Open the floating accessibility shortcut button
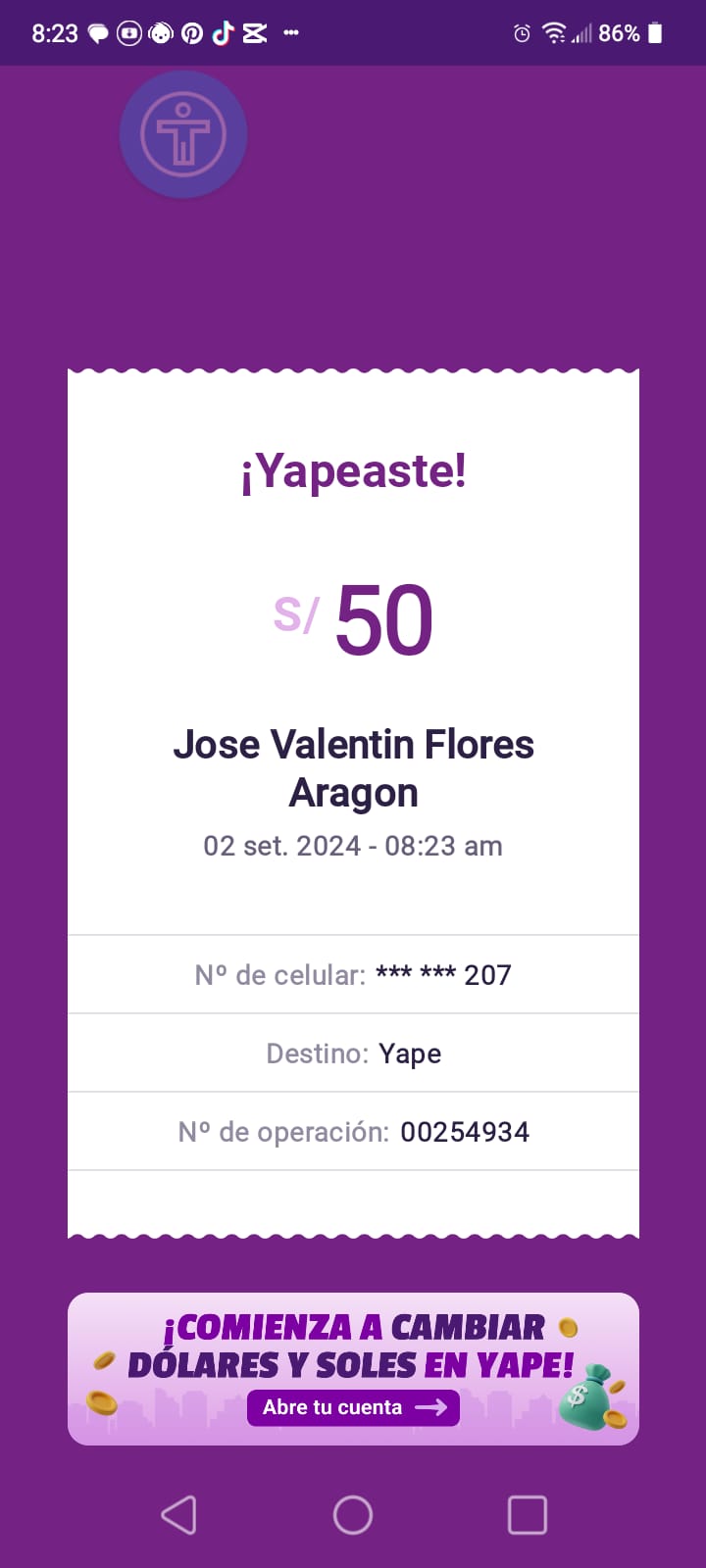This screenshot has width=706, height=1568. [x=183, y=135]
